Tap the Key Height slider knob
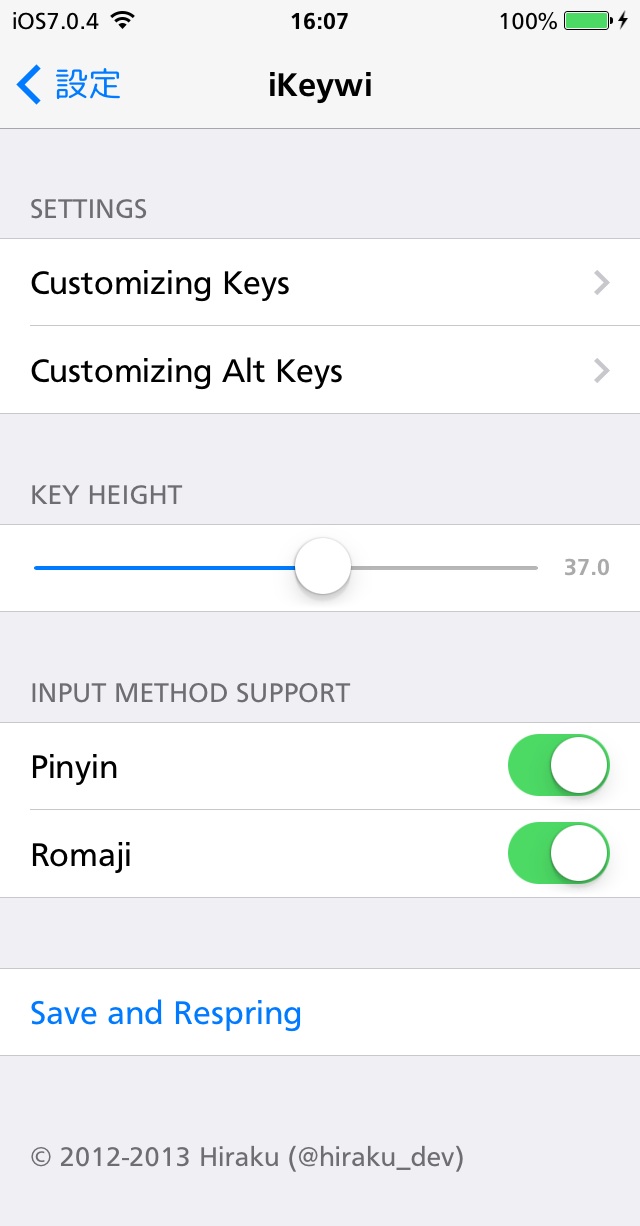640x1226 pixels. (323, 567)
